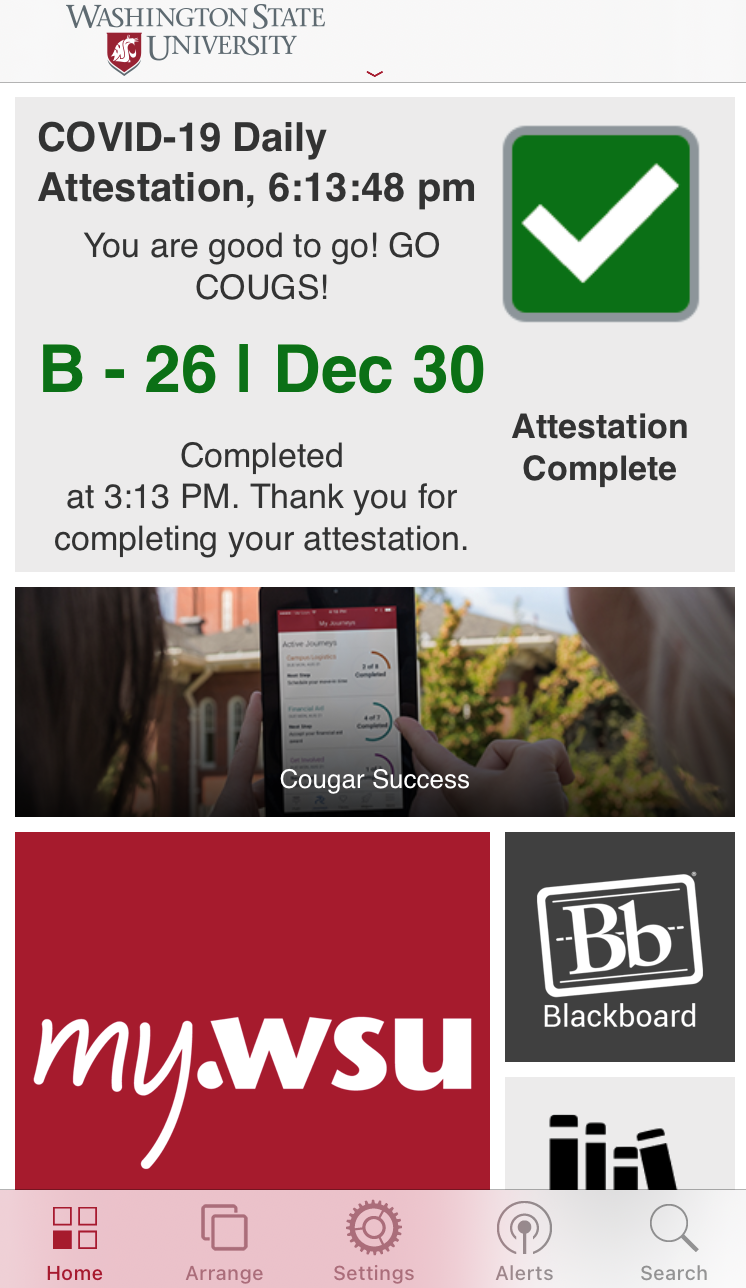
Task: Expand the small red chevron under header
Action: tap(375, 74)
